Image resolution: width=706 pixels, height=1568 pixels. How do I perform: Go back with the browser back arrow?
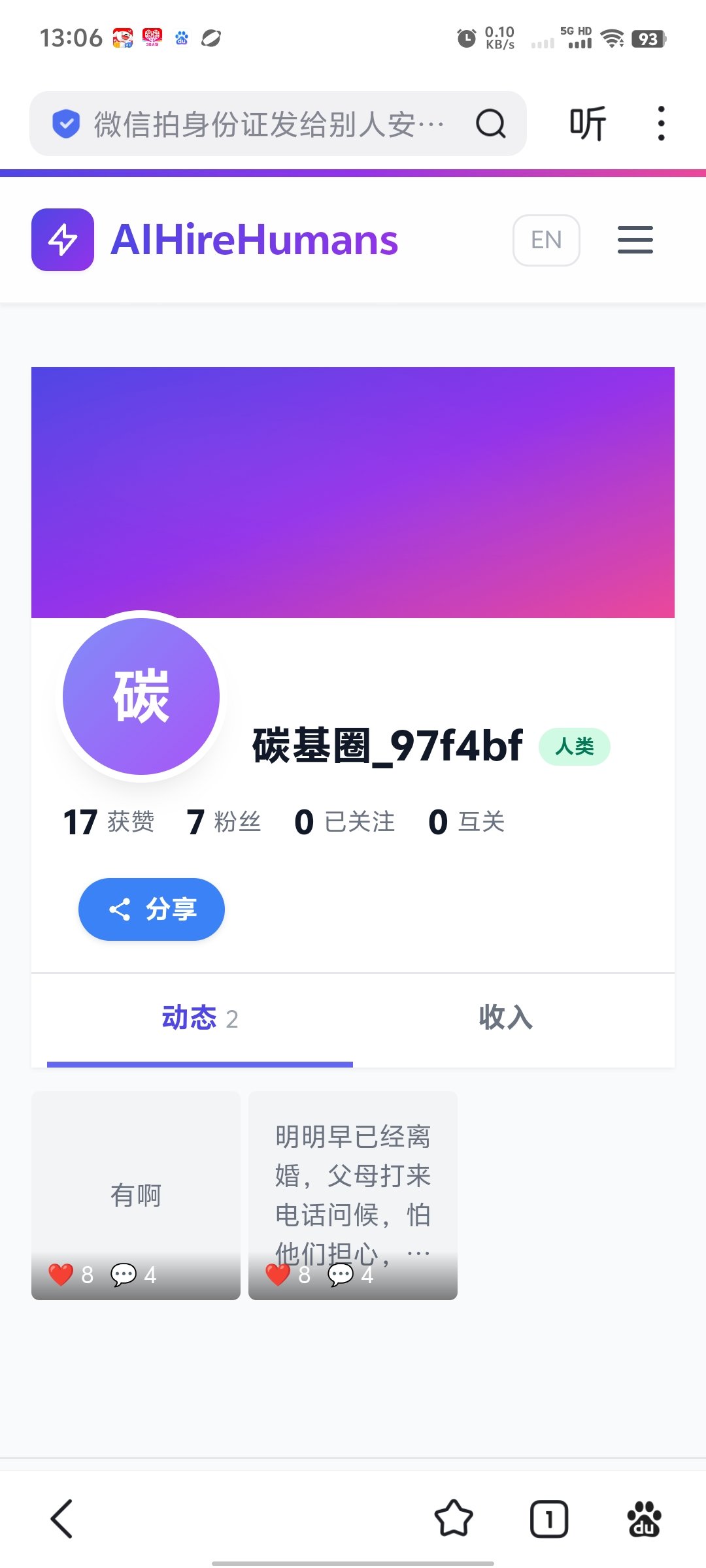[x=62, y=1518]
